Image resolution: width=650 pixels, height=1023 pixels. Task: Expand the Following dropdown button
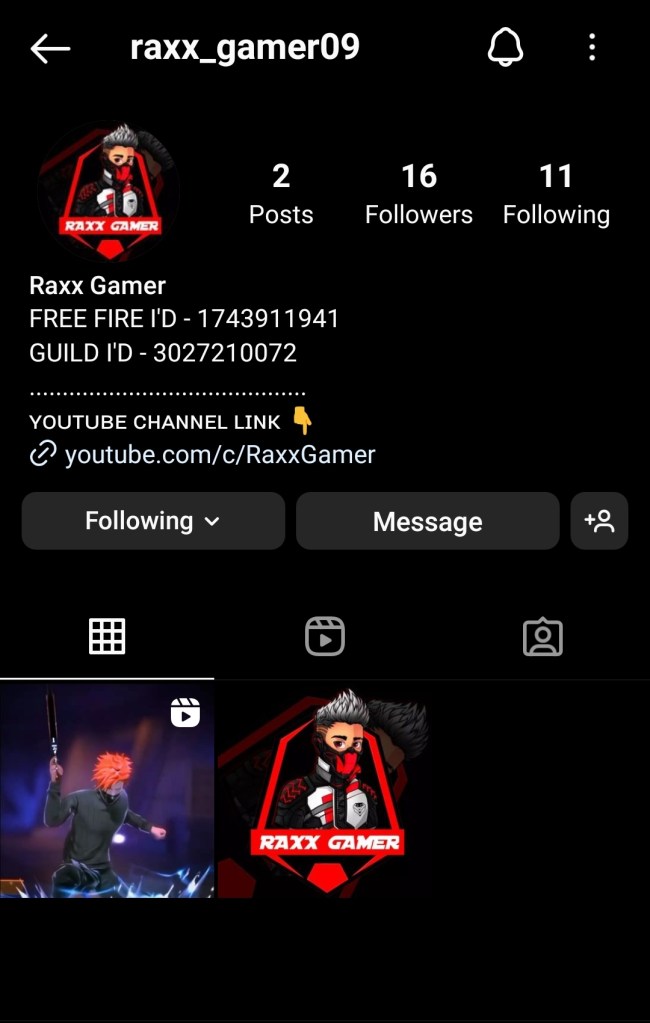pos(153,521)
